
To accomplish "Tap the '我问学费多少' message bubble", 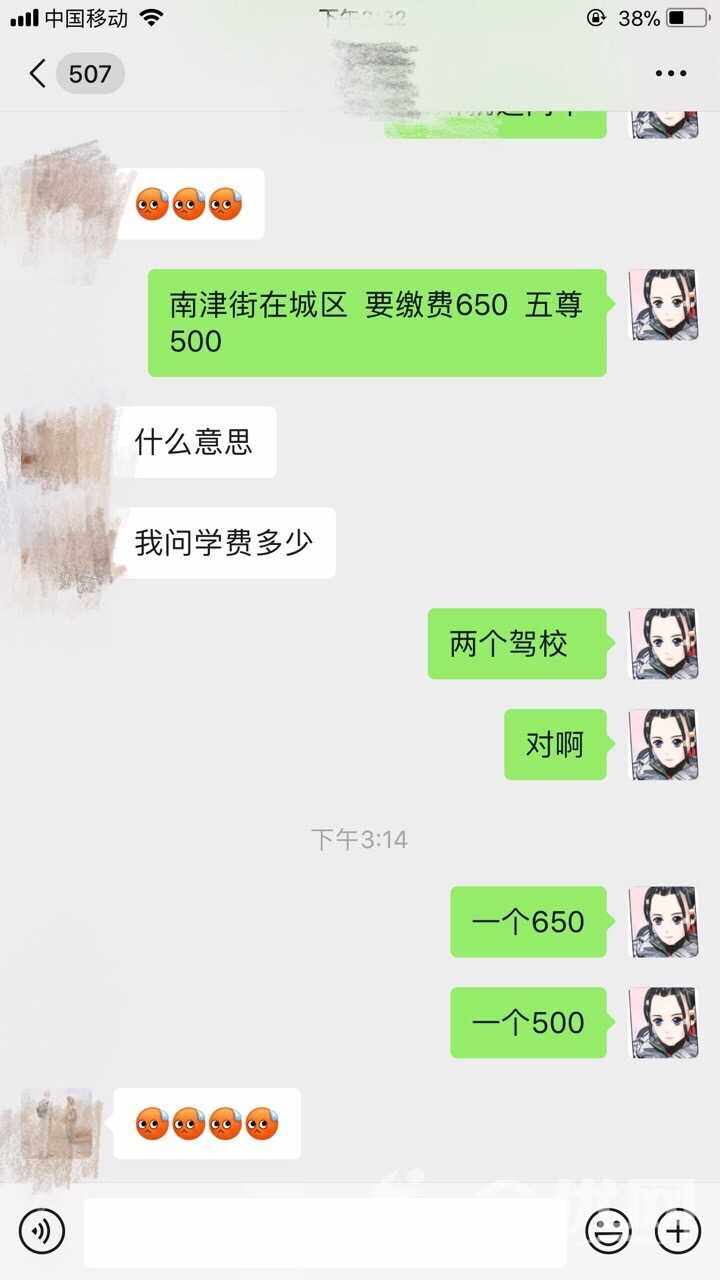I will coord(225,542).
